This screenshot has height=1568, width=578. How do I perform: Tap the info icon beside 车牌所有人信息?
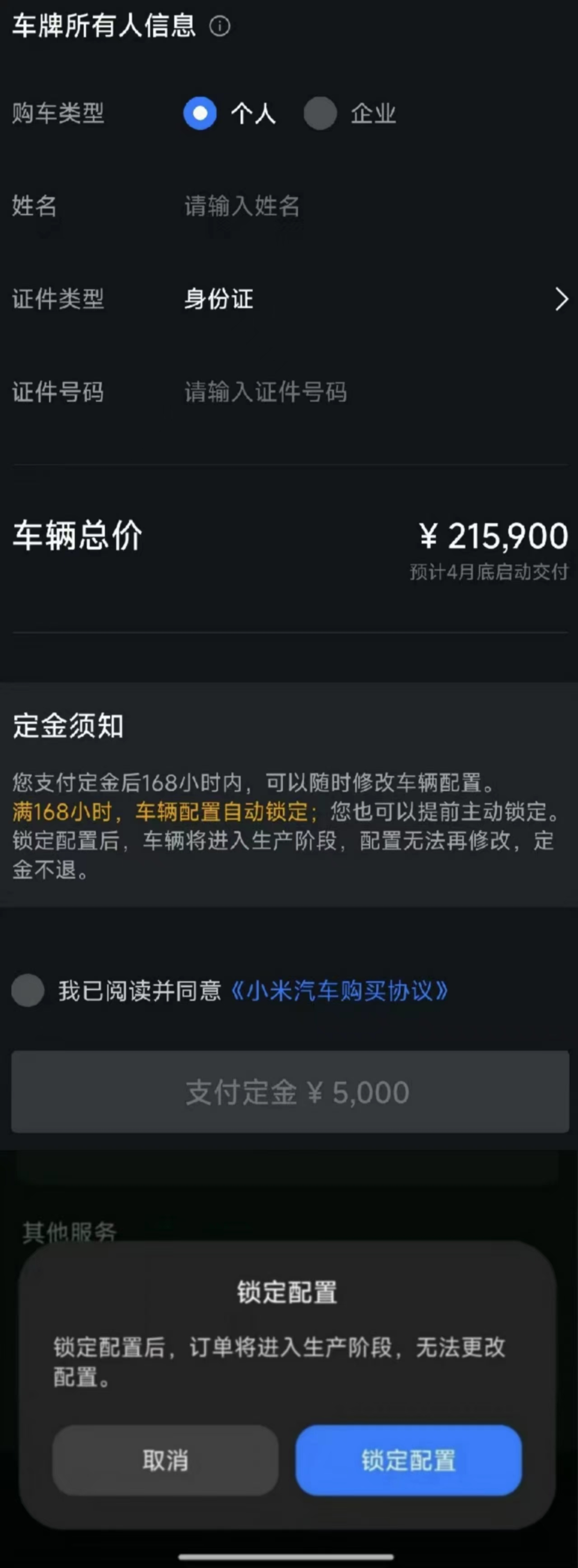pyautogui.click(x=219, y=26)
